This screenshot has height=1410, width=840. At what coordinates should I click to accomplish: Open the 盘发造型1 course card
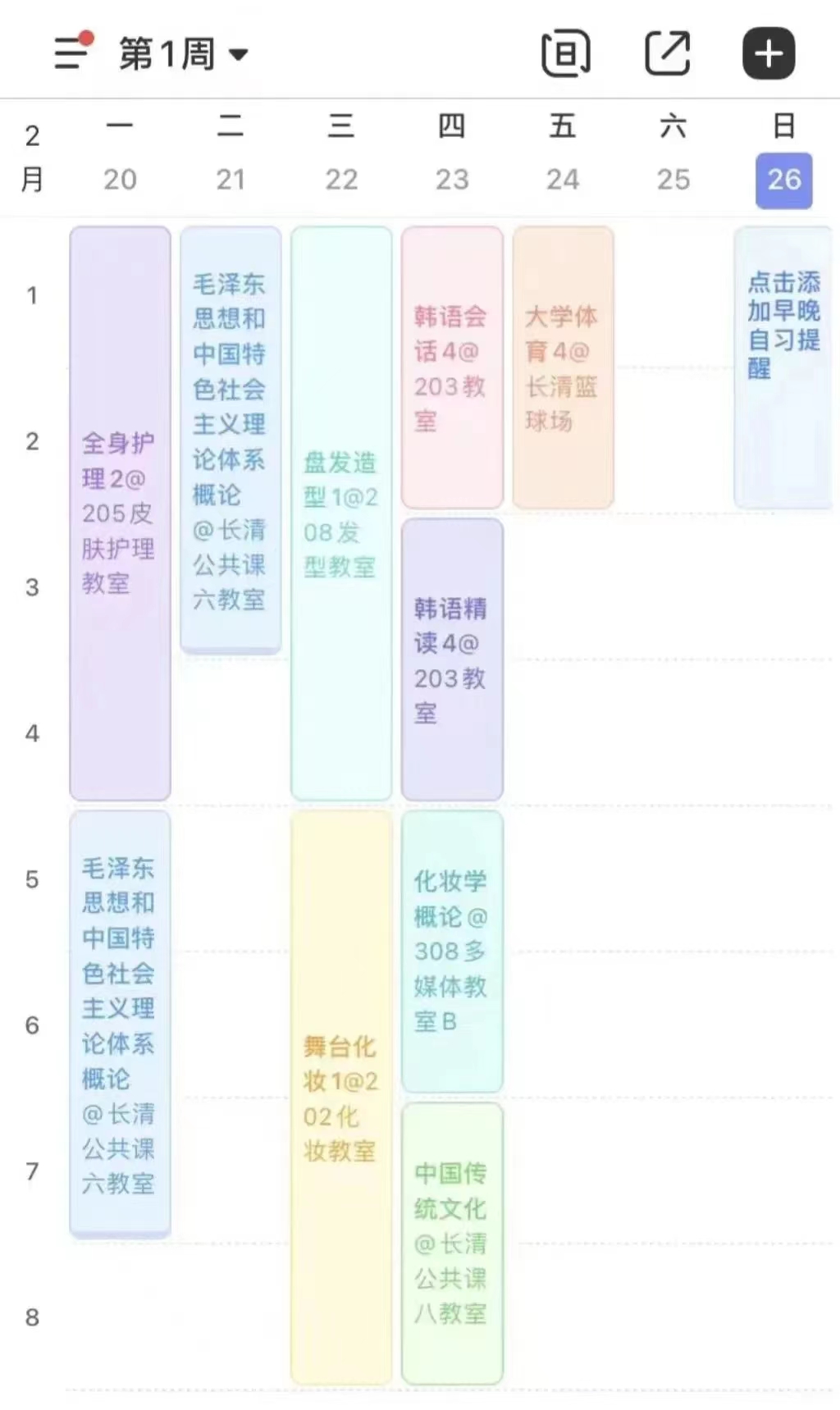(x=341, y=513)
